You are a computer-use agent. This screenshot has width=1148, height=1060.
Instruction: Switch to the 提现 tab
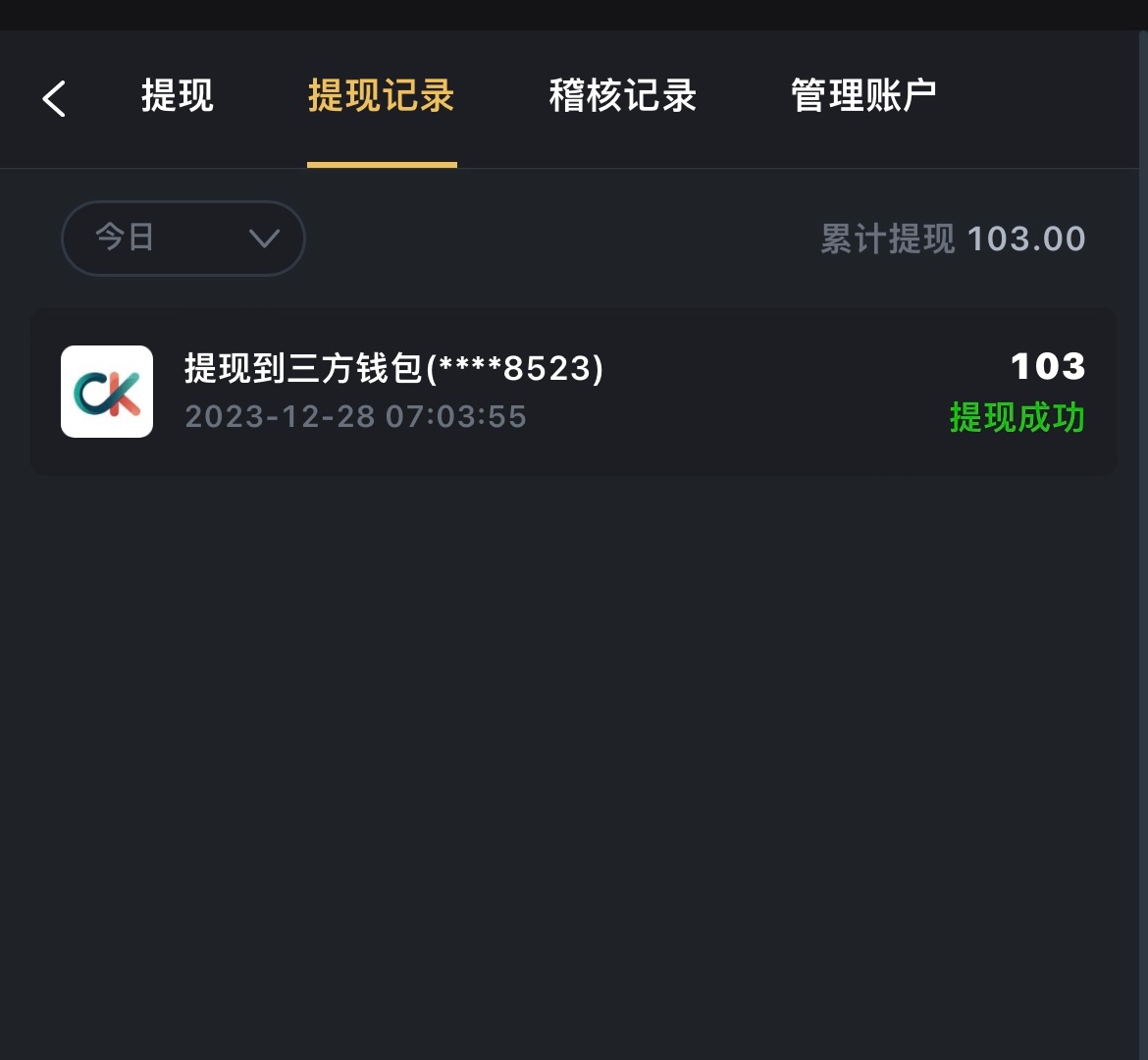(x=178, y=96)
